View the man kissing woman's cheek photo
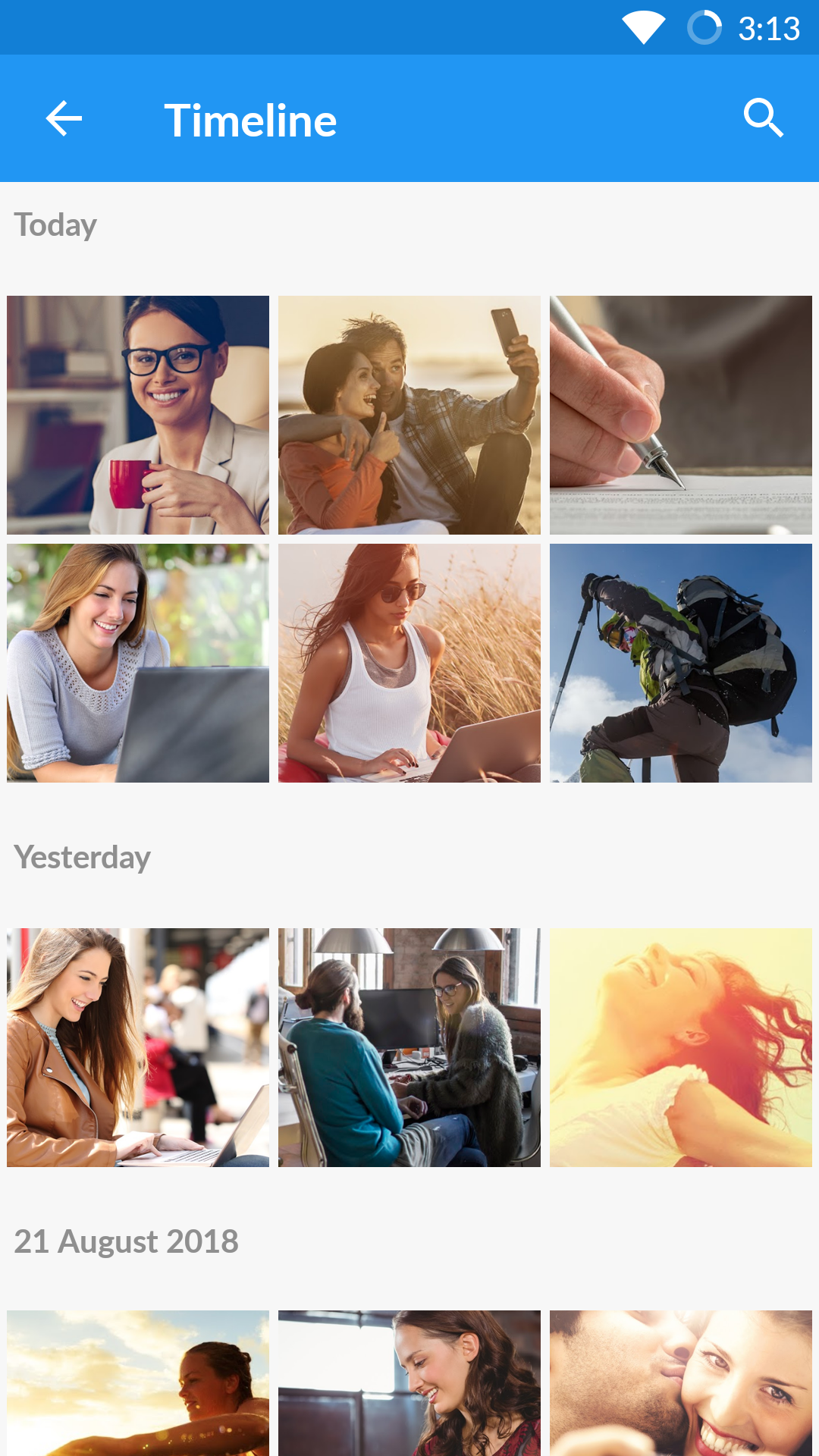The height and width of the screenshot is (1456, 819). 680,1382
